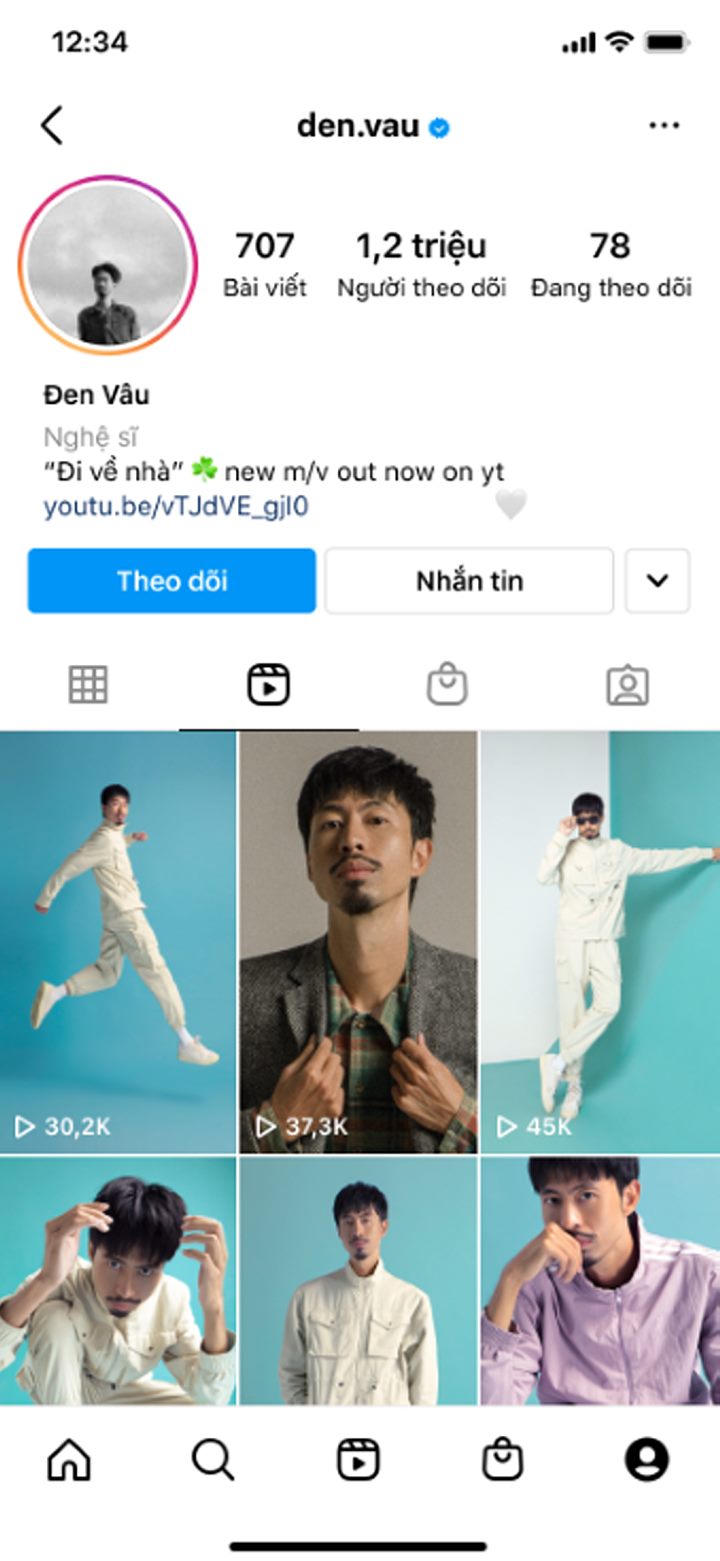Open your own profile tab

pyautogui.click(x=647, y=1461)
